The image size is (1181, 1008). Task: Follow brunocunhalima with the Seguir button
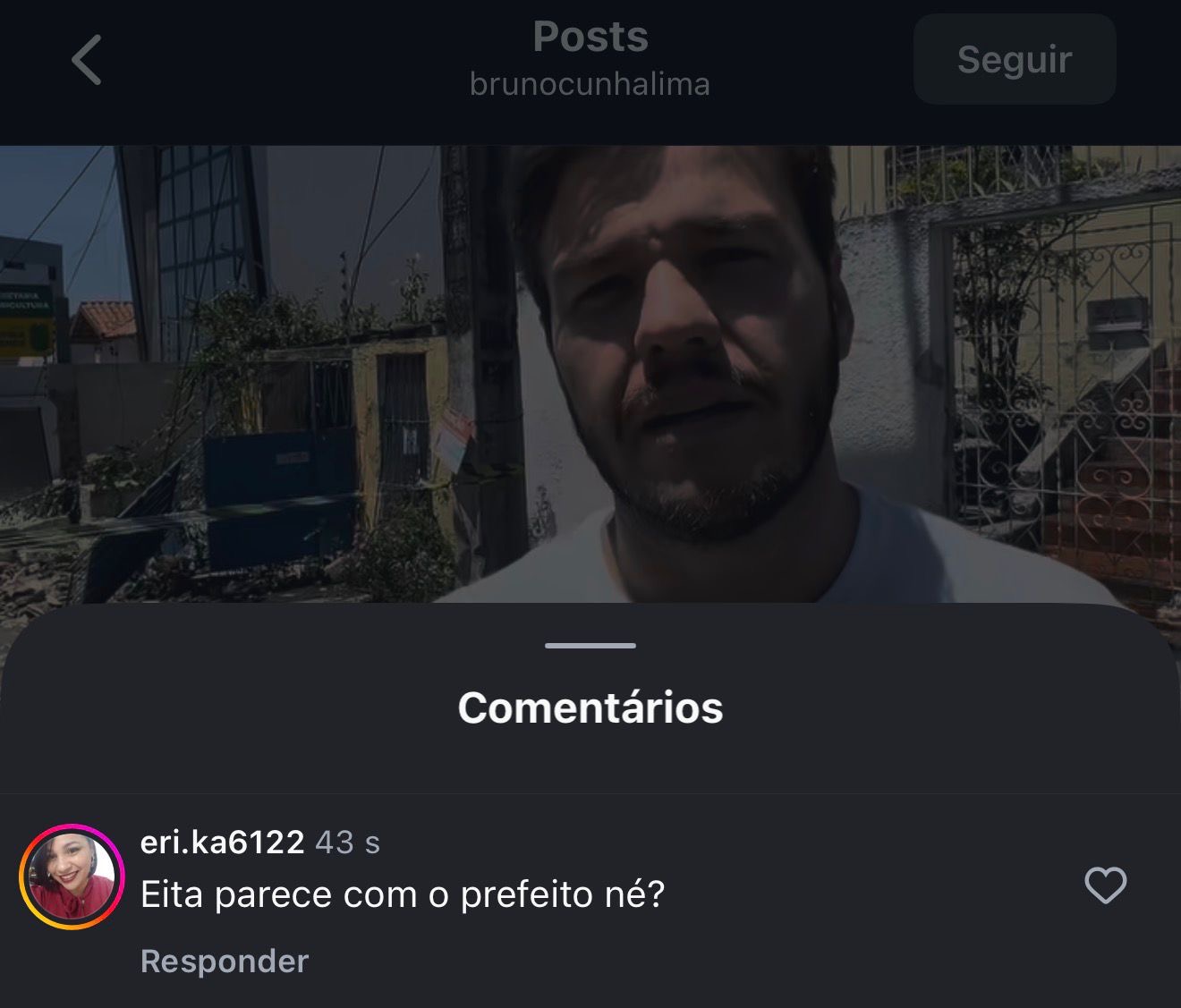tap(1014, 59)
